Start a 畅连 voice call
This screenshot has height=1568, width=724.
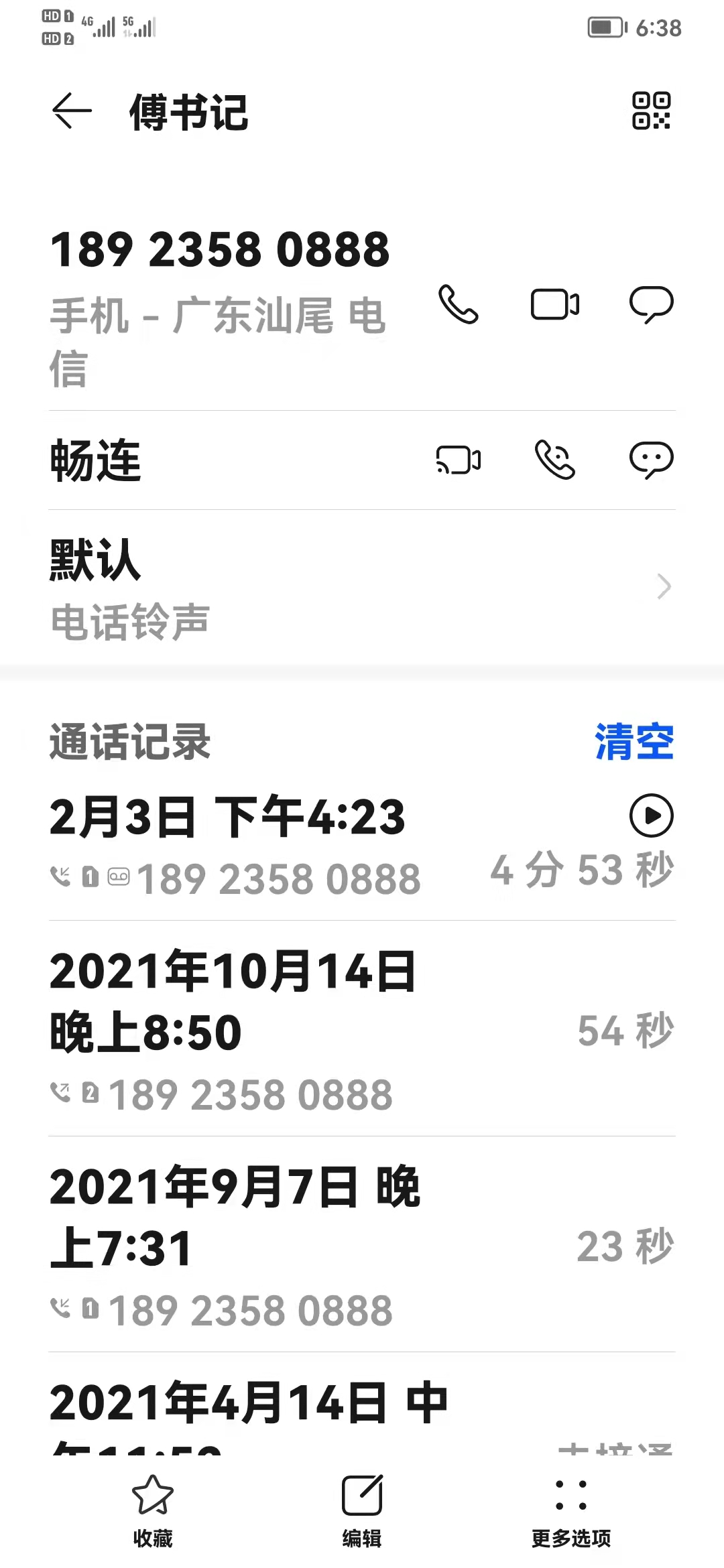[555, 460]
